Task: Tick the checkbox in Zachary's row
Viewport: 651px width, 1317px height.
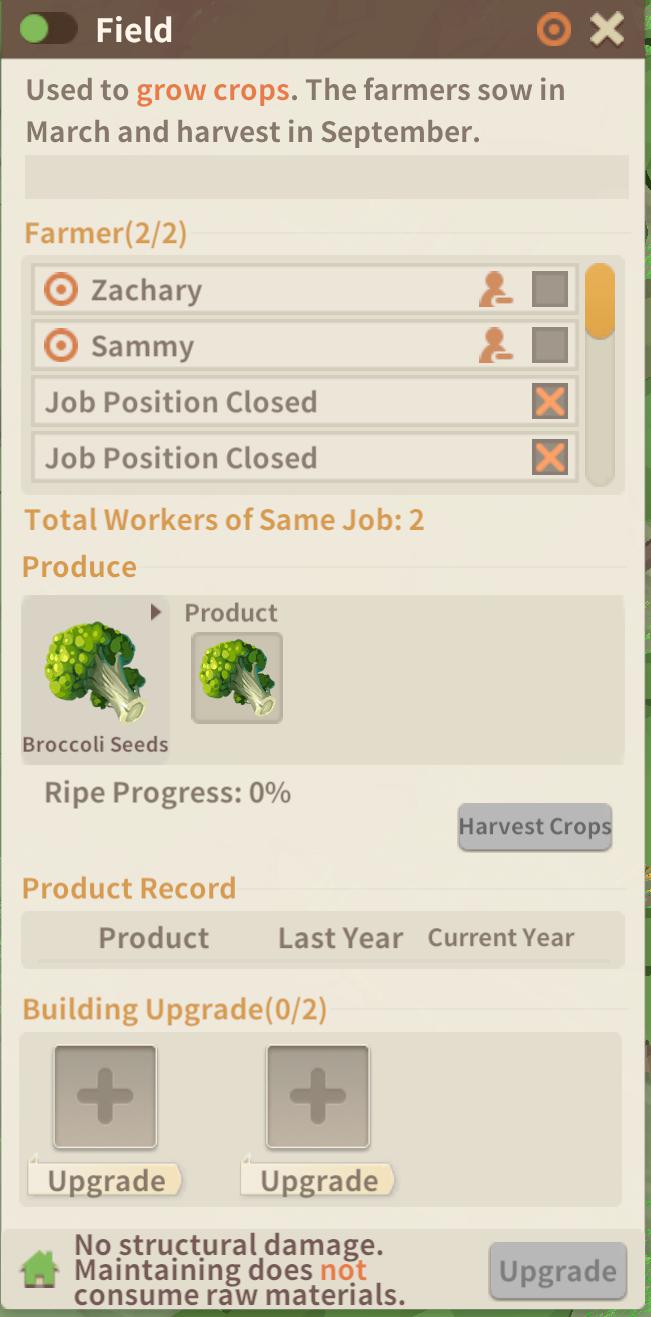Action: (550, 290)
